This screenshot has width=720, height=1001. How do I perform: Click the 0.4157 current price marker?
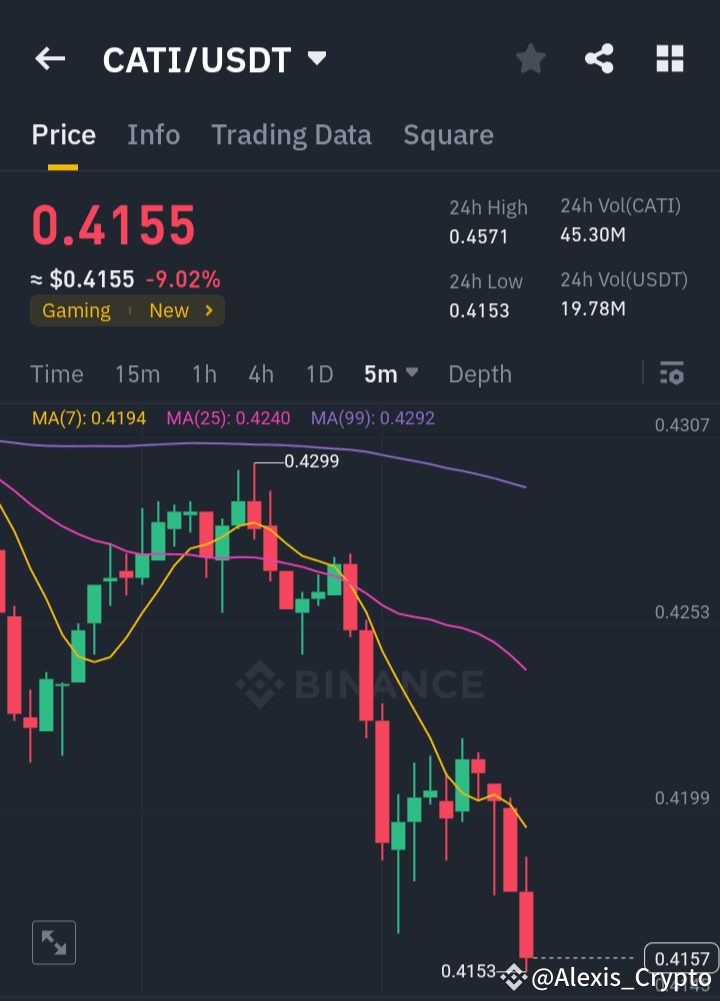pos(682,958)
